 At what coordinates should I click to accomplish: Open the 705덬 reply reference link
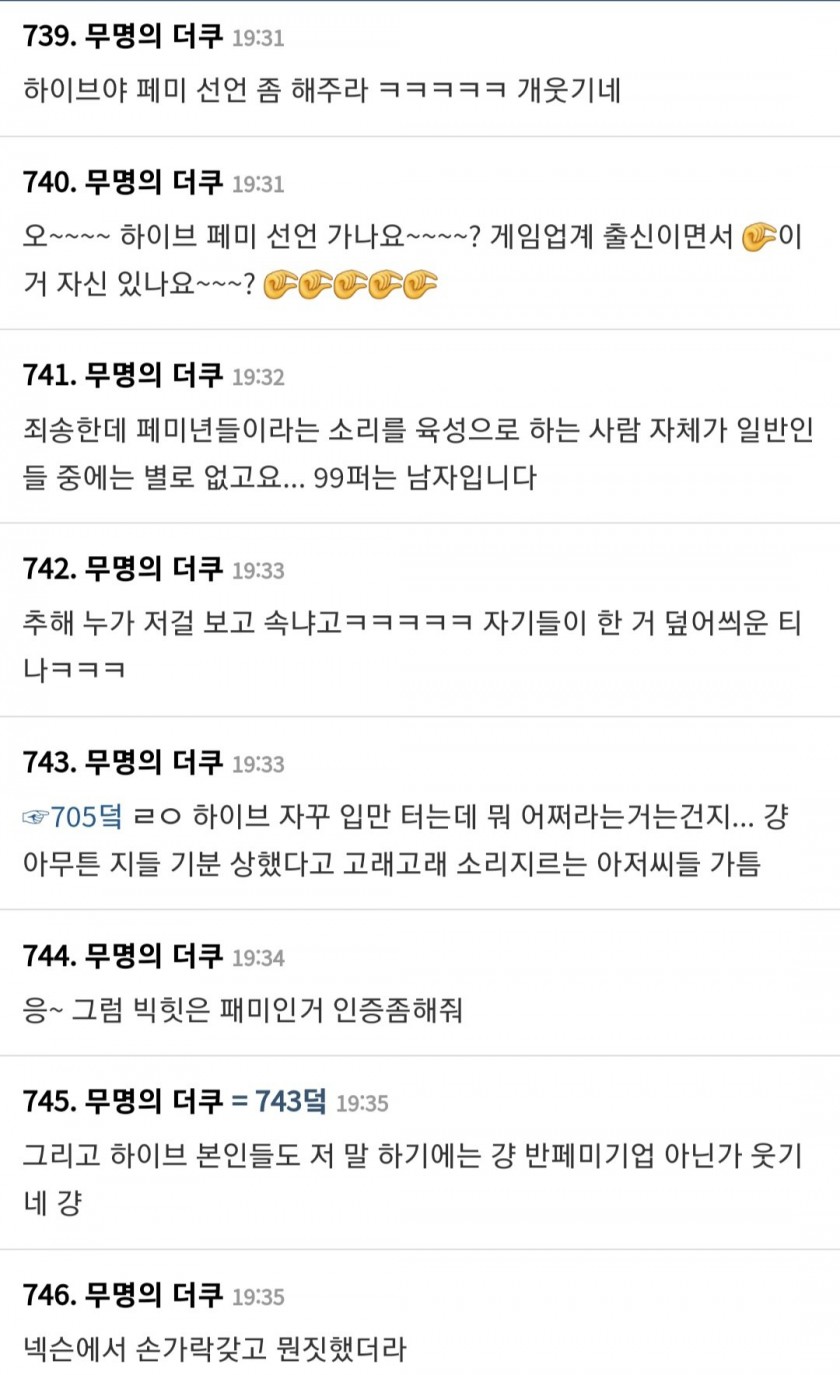coord(72,817)
